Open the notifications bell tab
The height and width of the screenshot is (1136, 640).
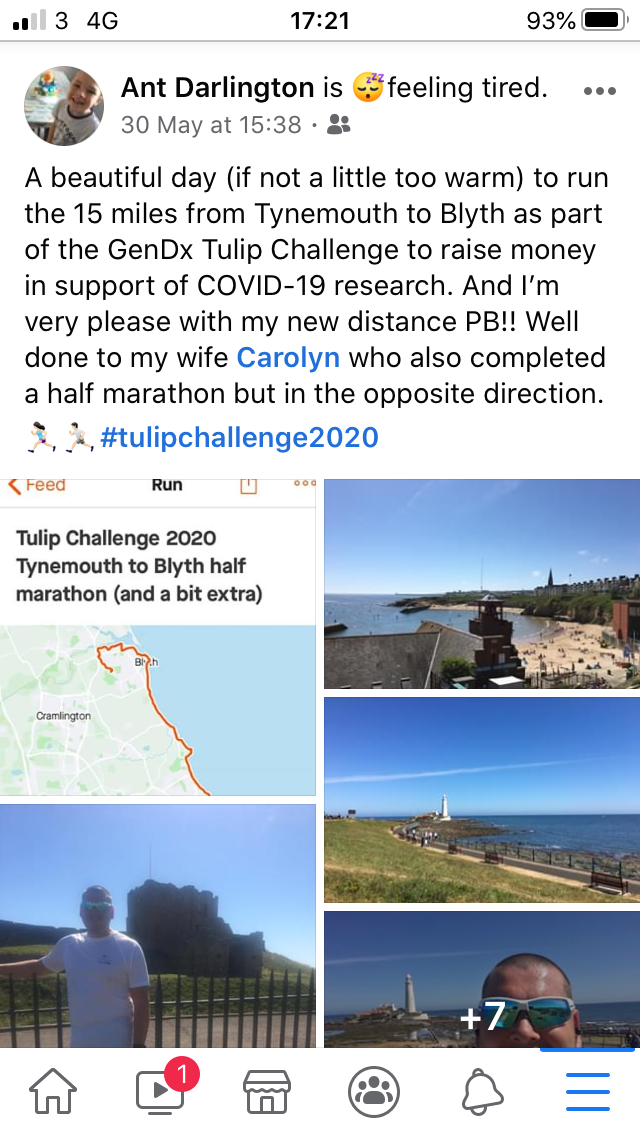coord(482,1091)
